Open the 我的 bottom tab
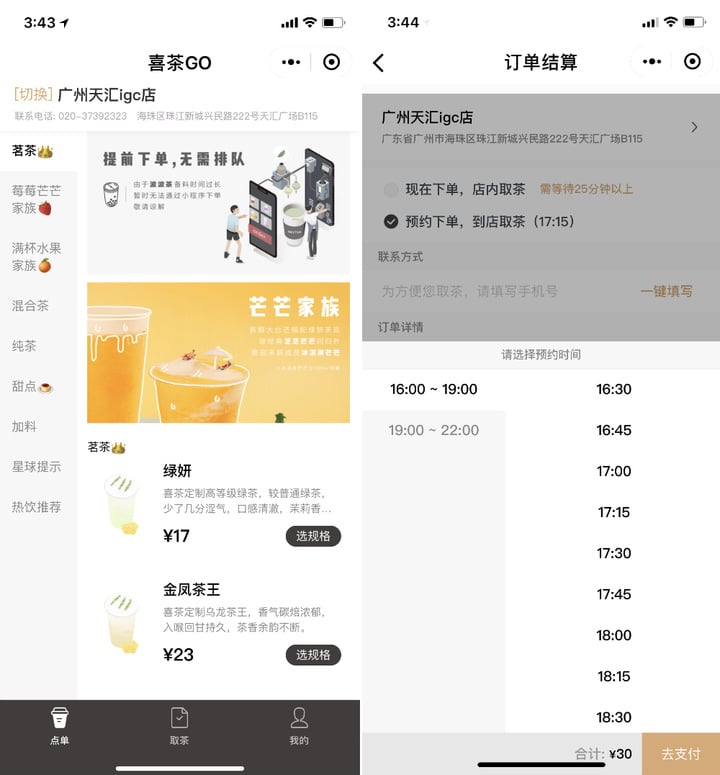Screen dimensions: 720x775 point(299,726)
